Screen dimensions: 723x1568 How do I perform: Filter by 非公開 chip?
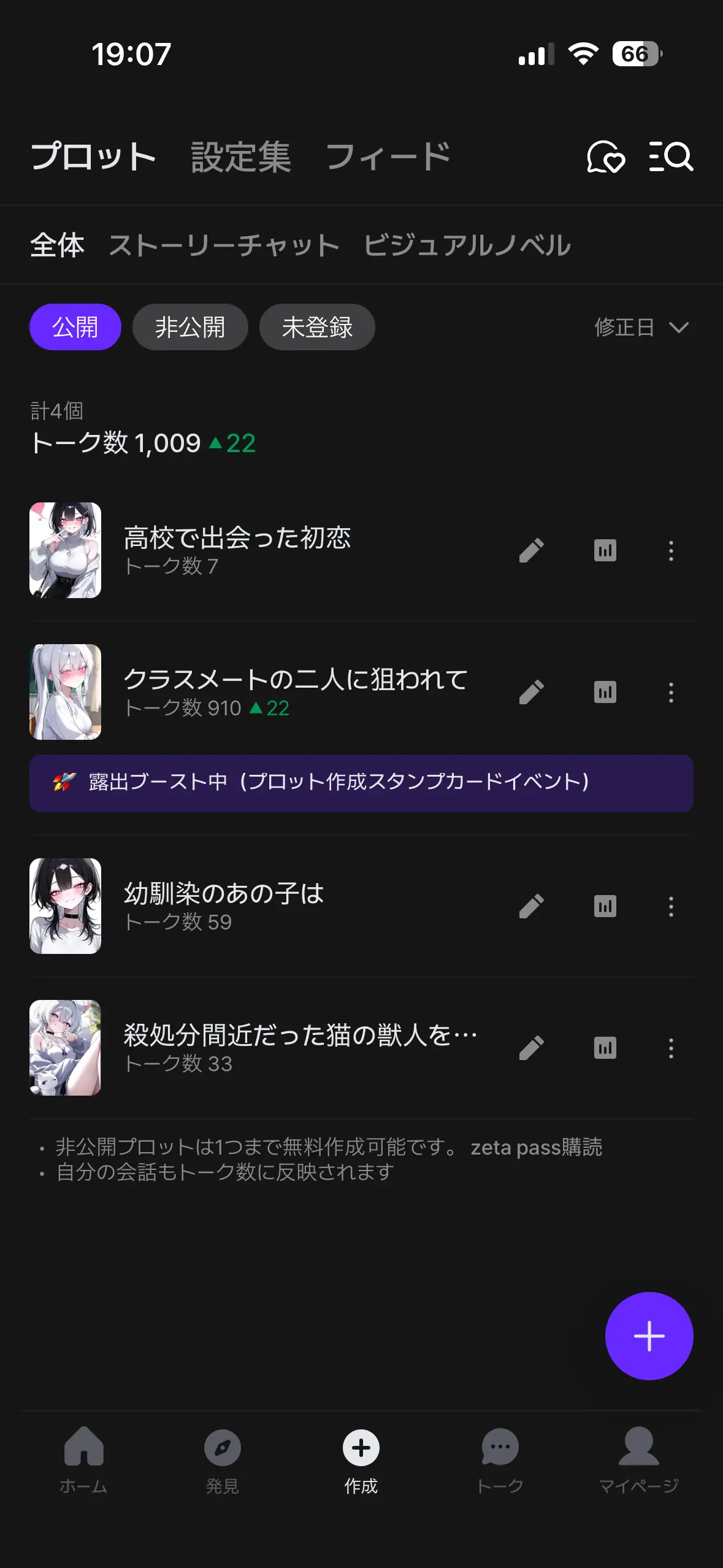190,327
